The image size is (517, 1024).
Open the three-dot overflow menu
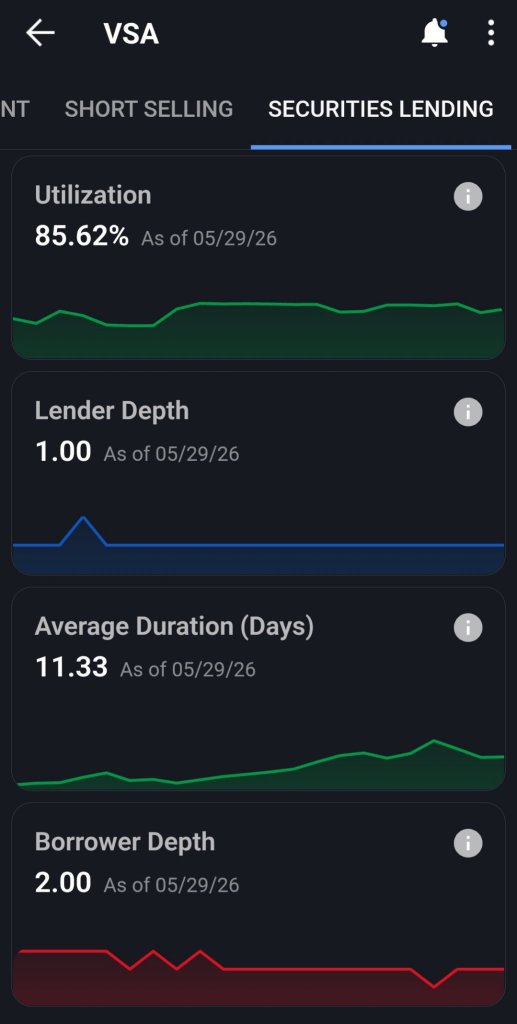click(x=491, y=33)
